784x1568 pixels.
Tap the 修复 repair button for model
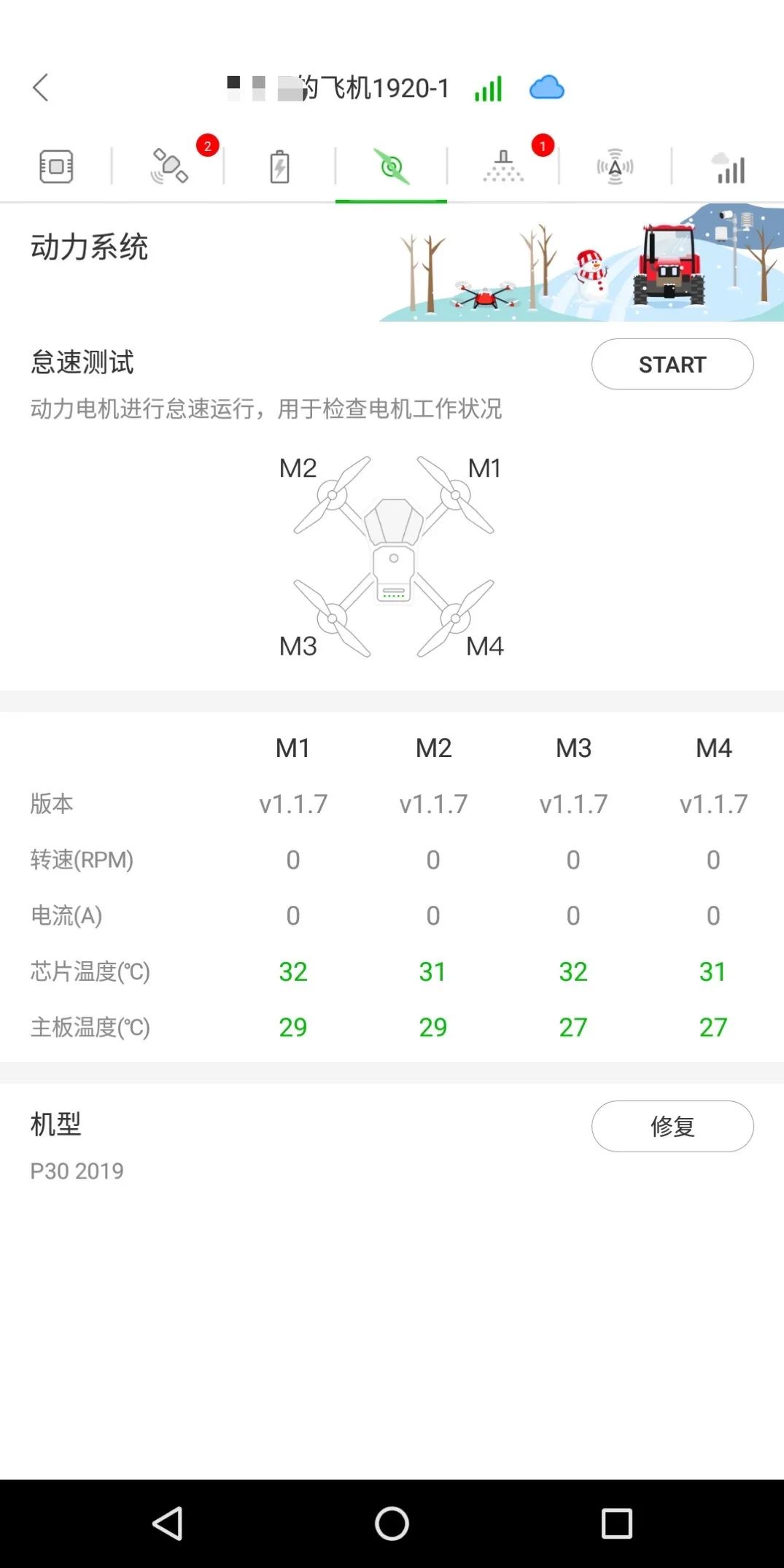pyautogui.click(x=672, y=1126)
